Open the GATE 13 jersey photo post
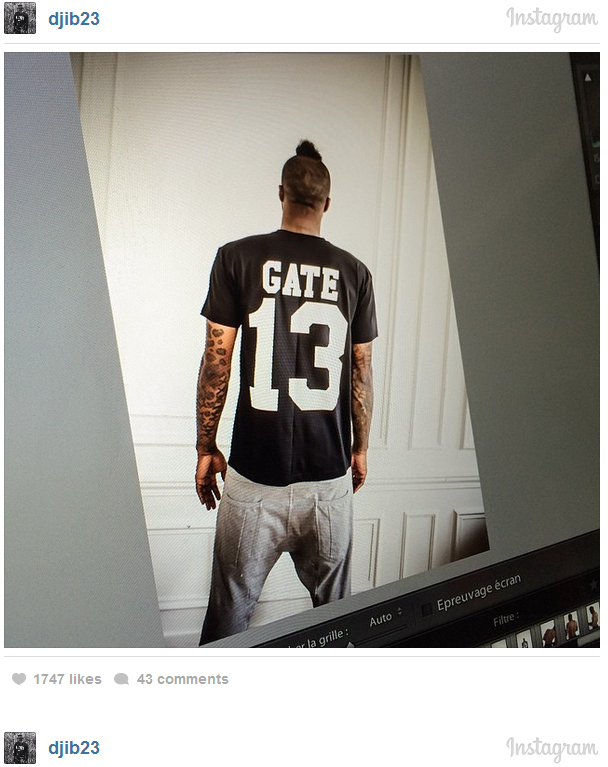This screenshot has width=608, height=767. 302,350
